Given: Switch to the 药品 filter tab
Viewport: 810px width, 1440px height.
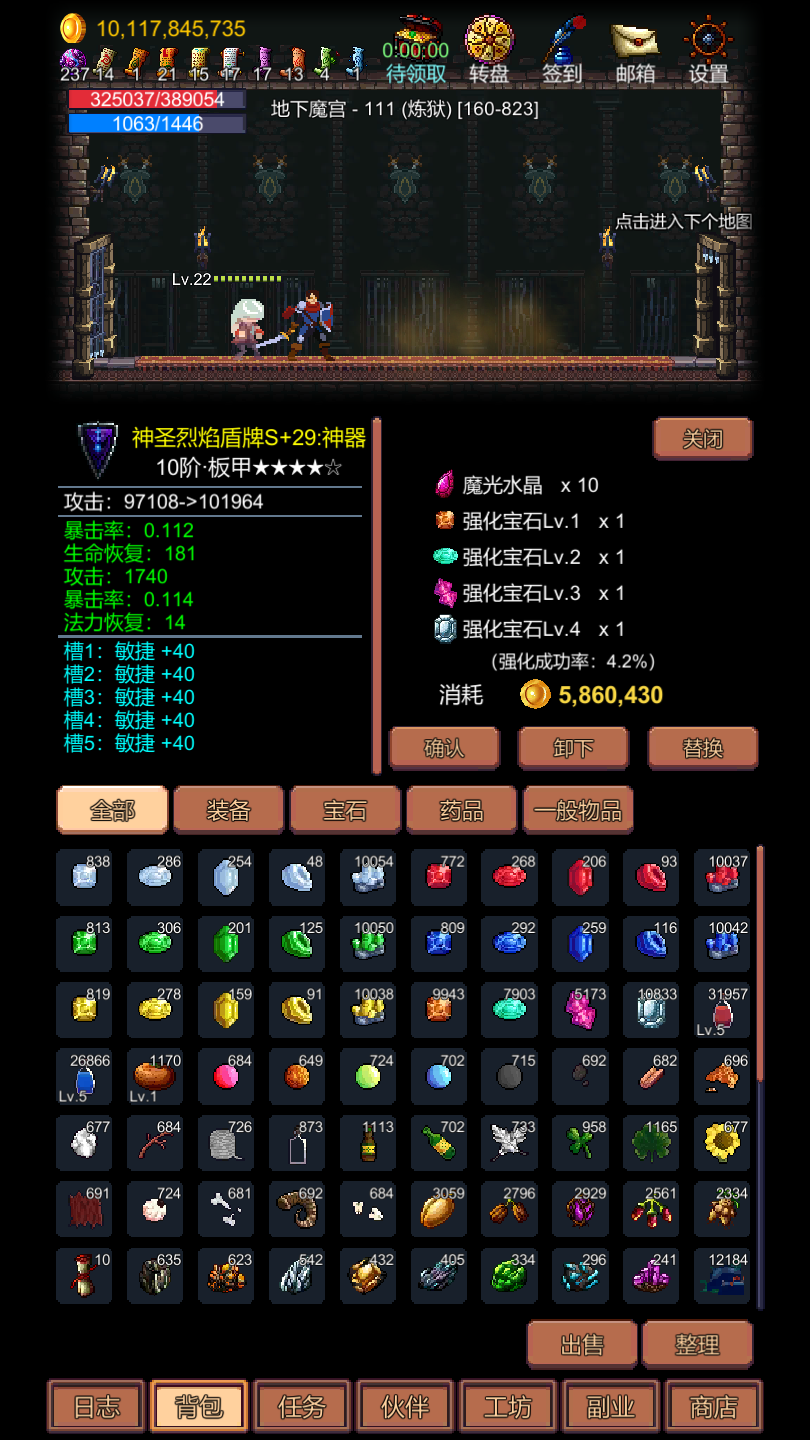Looking at the screenshot, I should 461,810.
